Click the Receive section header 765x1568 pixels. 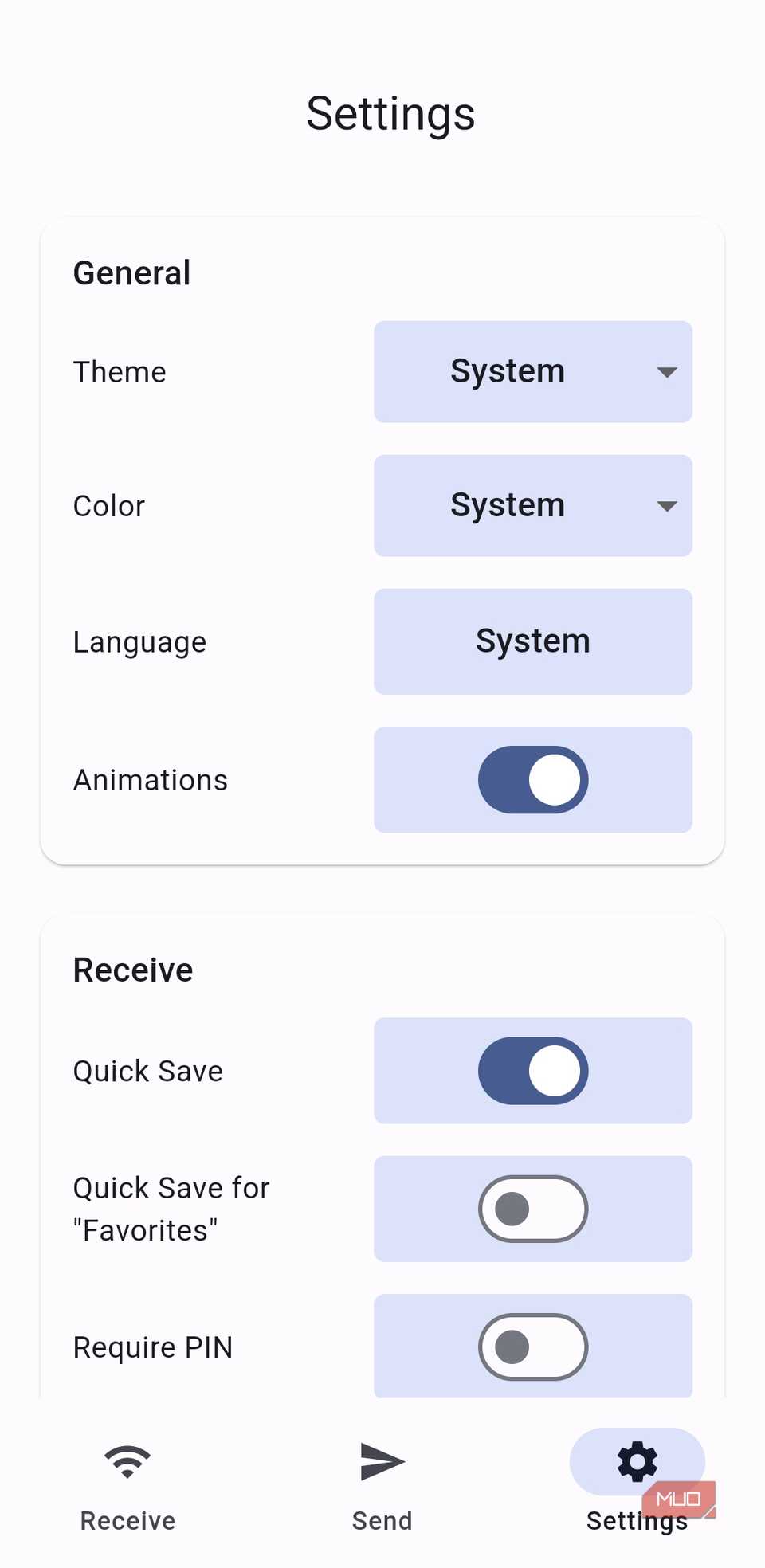132,969
